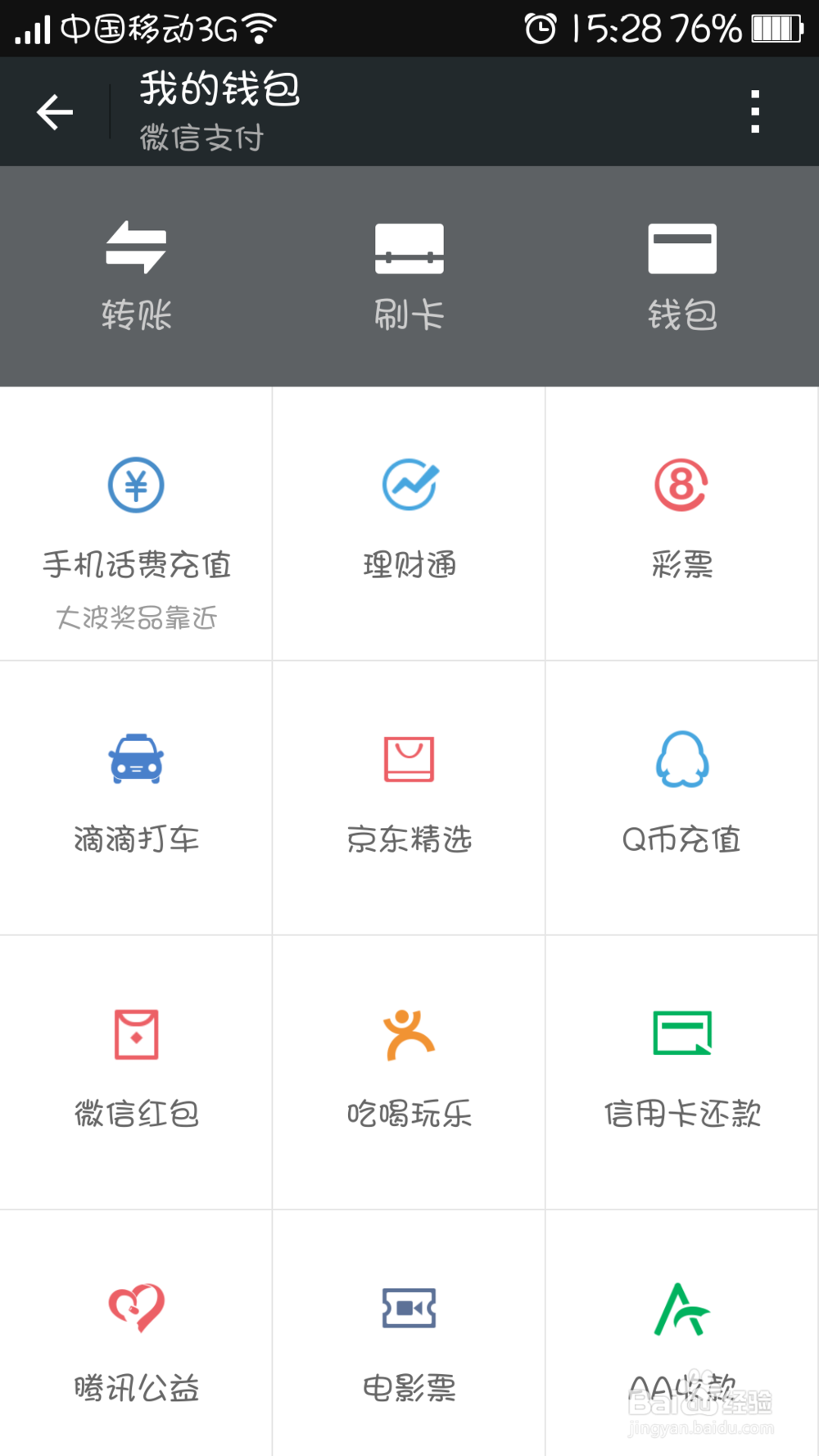Open the overflow menu
The width and height of the screenshot is (819, 1456).
point(755,112)
